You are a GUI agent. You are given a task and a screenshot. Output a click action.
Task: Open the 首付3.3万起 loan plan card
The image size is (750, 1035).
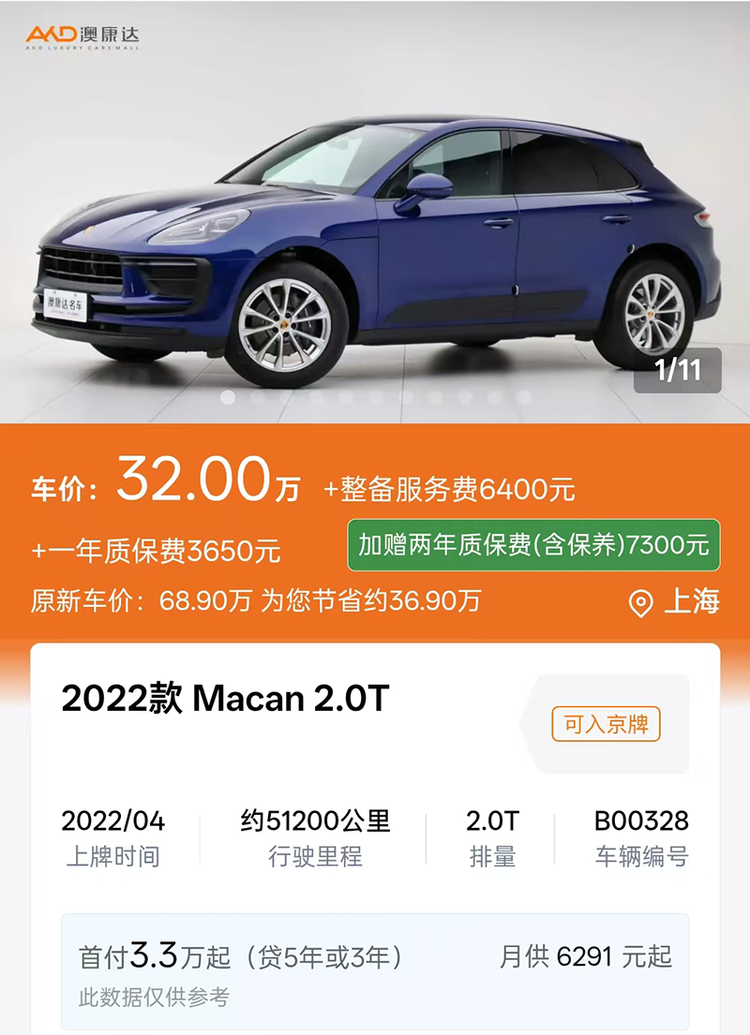tap(375, 971)
